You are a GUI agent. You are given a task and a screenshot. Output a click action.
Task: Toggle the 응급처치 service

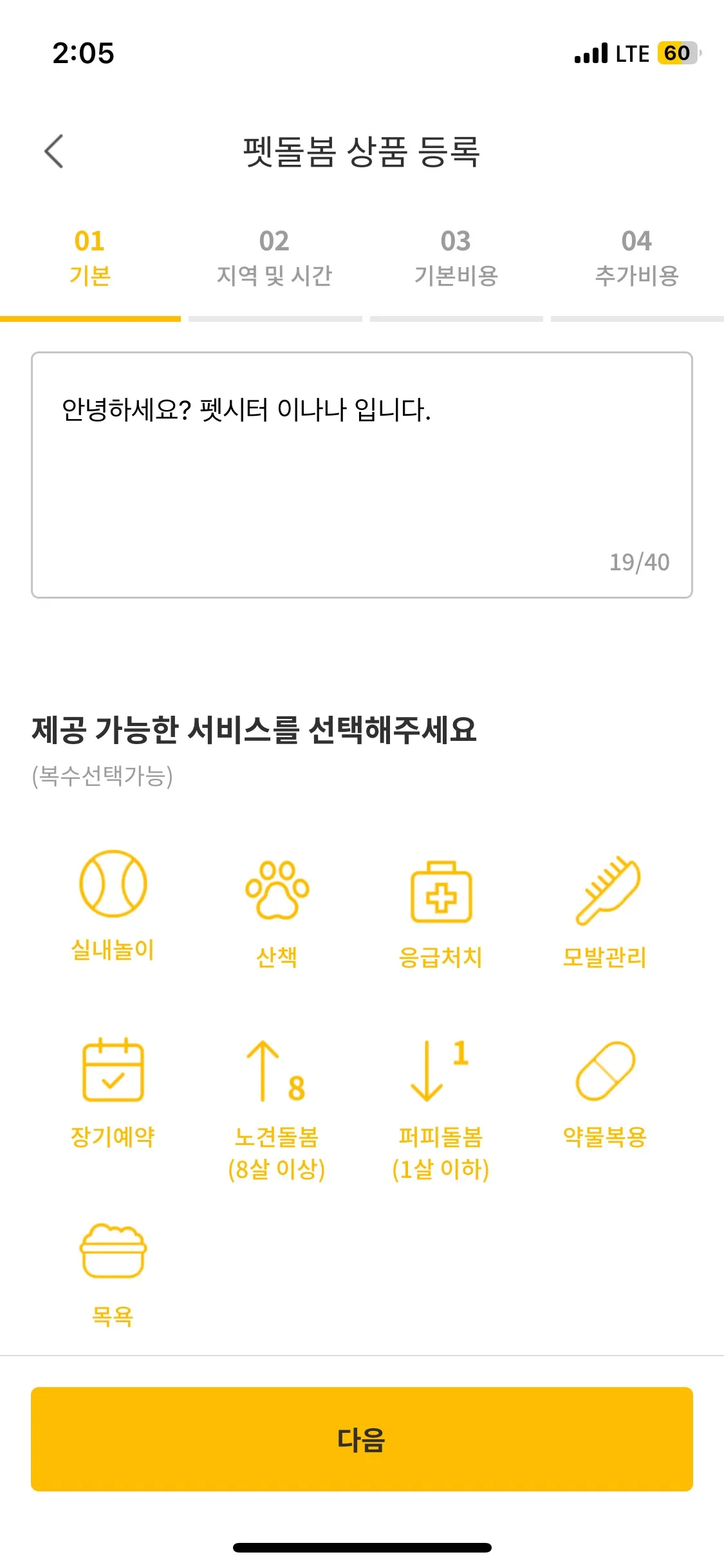pos(441,911)
